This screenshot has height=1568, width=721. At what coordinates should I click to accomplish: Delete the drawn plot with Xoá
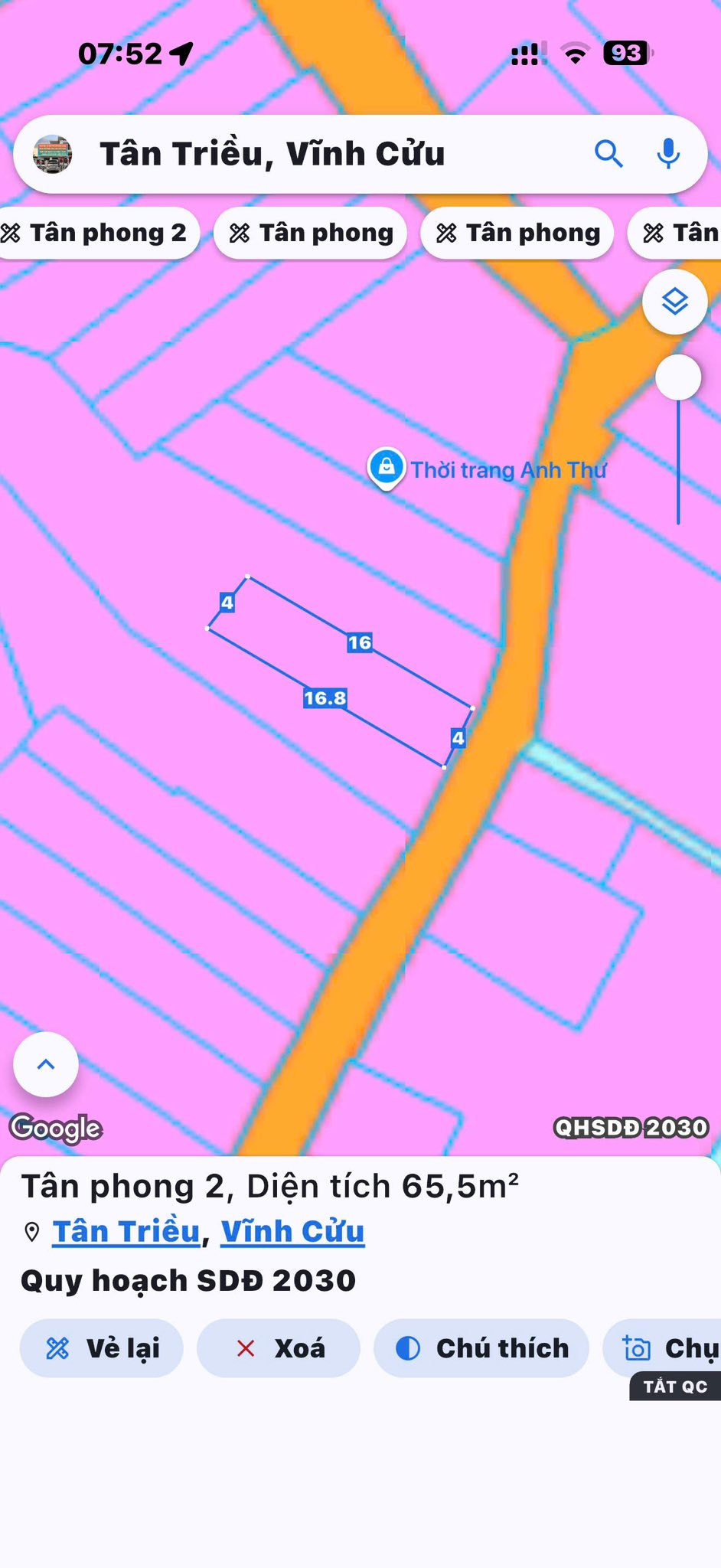(x=279, y=1348)
